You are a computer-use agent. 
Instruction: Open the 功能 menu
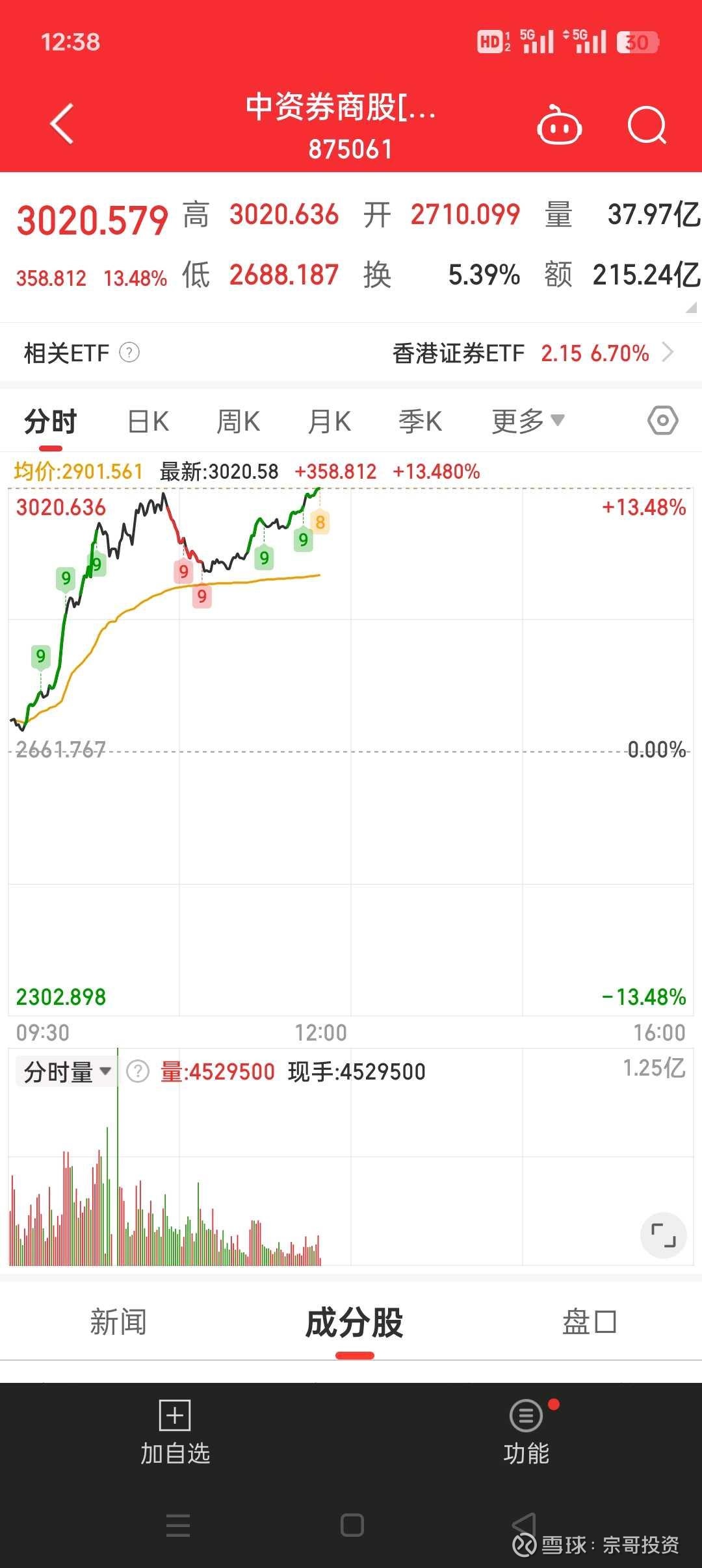coord(526,1432)
